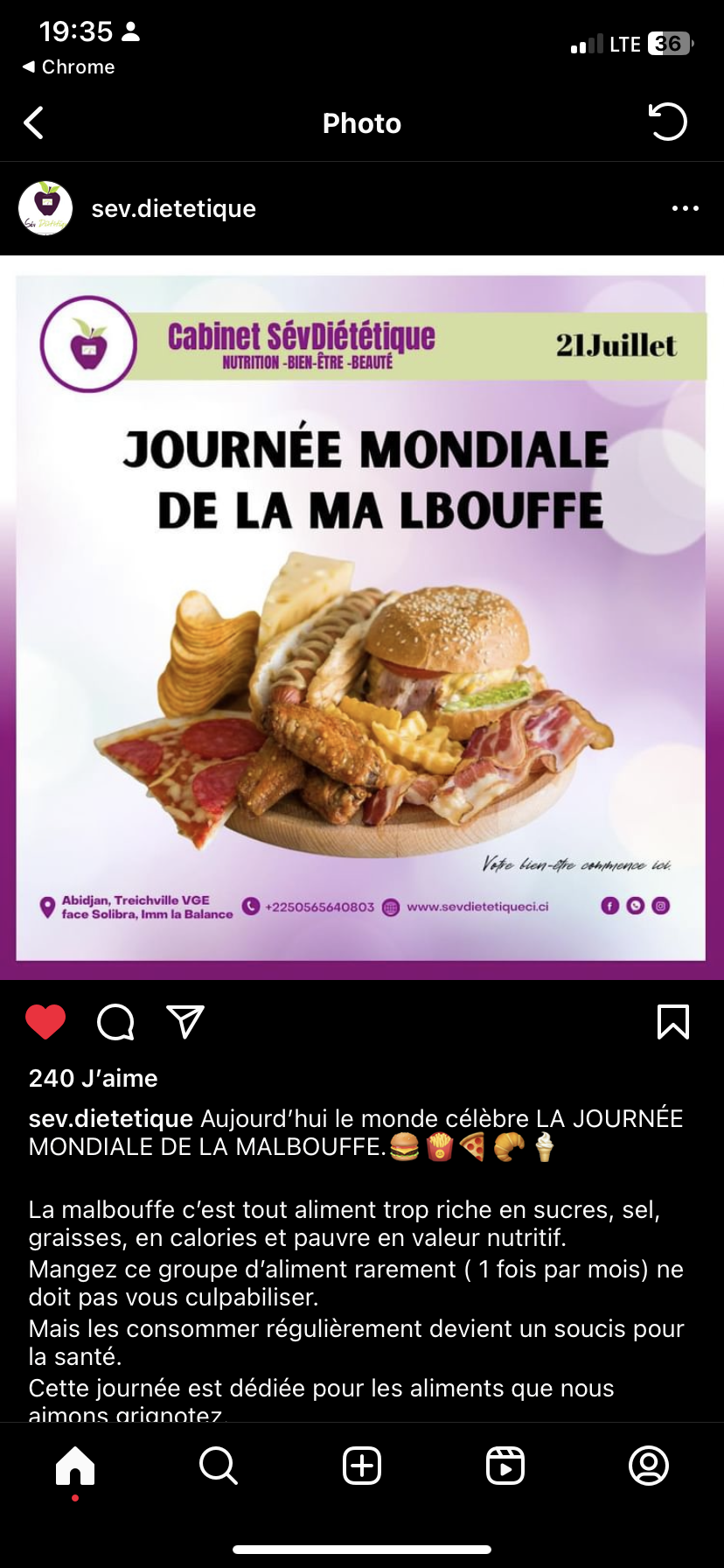Viewport: 724px width, 1568px height.
Task: Go back from the Photo screen
Action: [34, 123]
